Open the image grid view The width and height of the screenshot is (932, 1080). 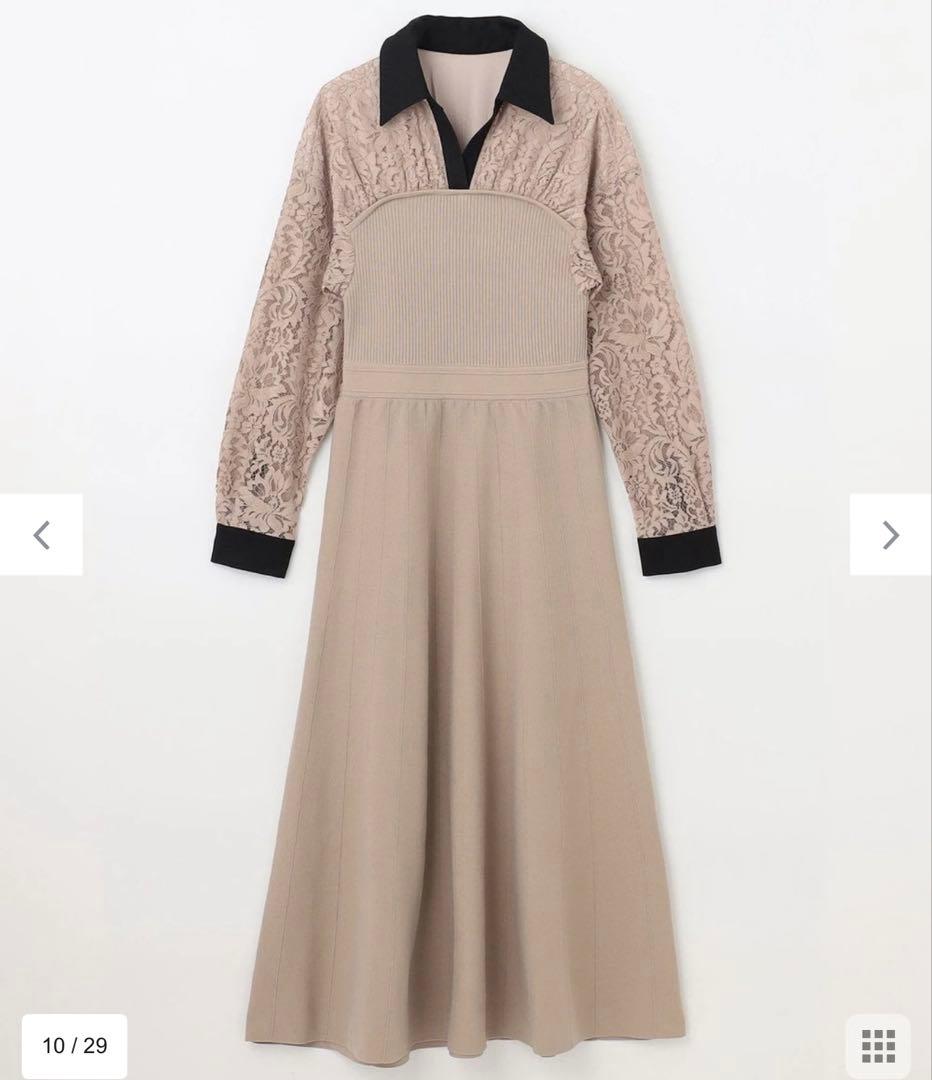coord(878,1046)
